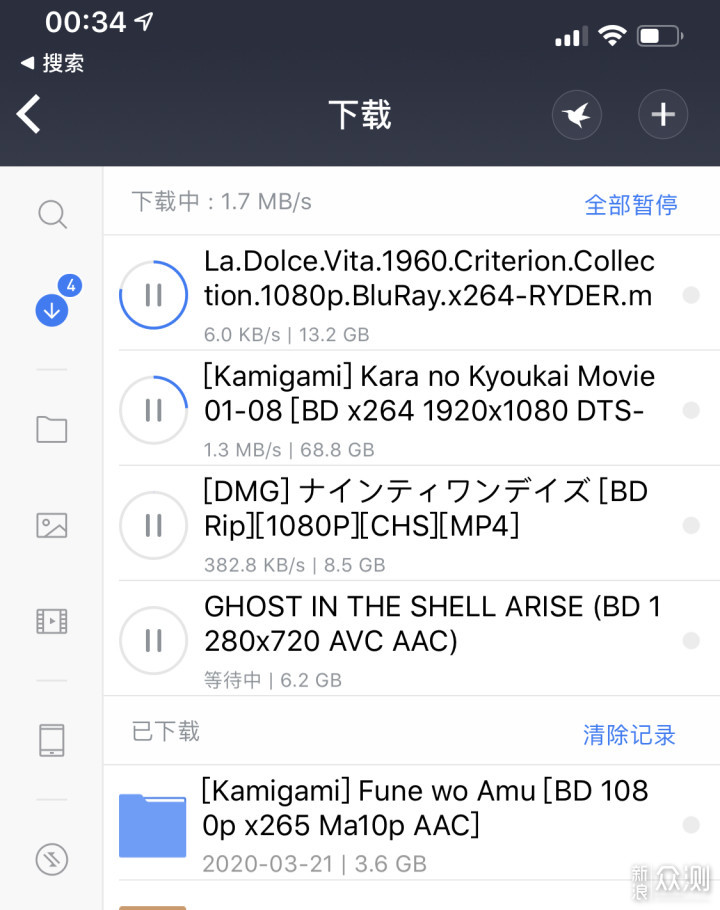Clear download history with 清除记录

tap(629, 735)
